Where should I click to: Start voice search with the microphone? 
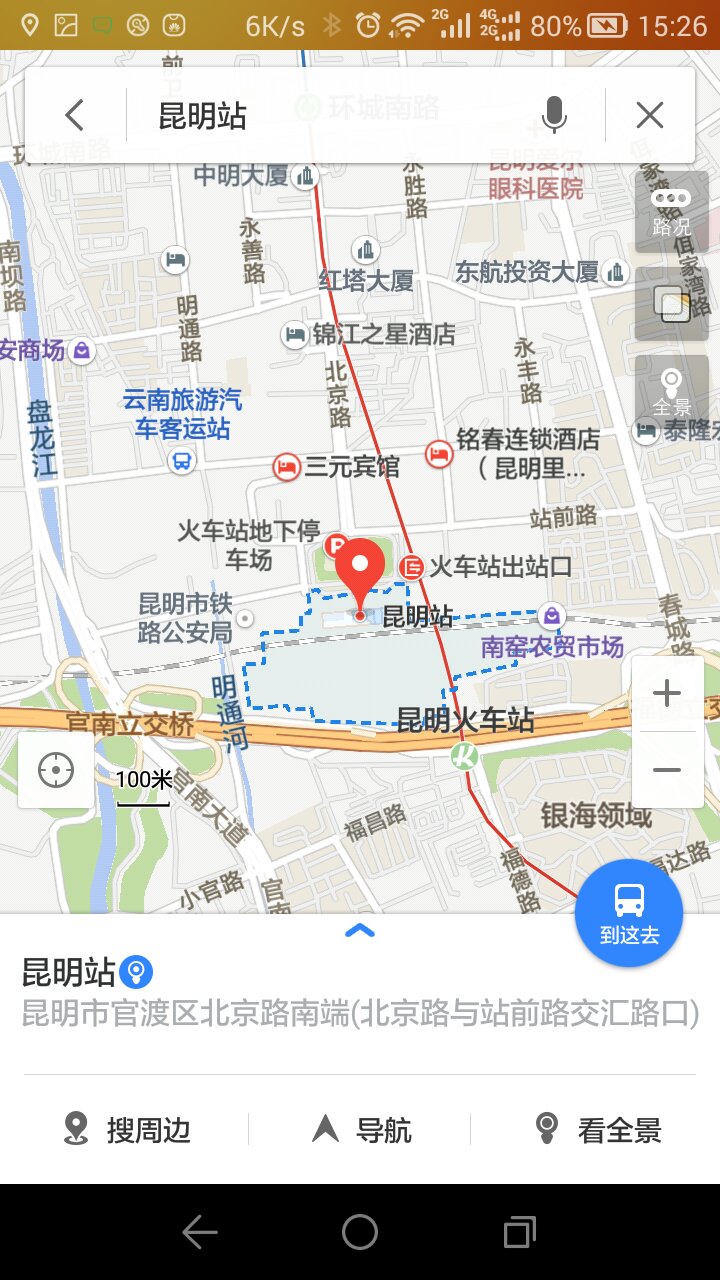pos(554,116)
